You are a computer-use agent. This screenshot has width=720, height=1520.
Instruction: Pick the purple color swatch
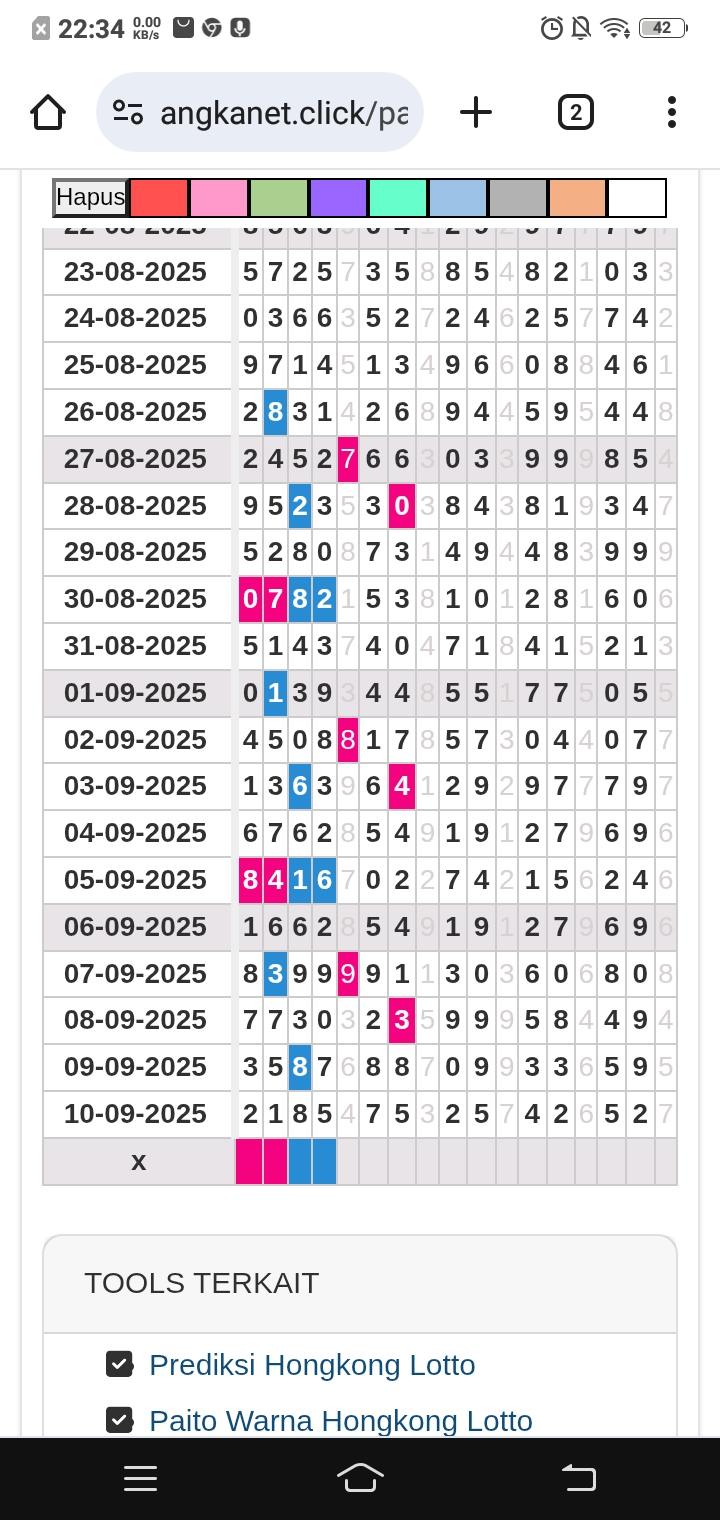[x=339, y=198]
